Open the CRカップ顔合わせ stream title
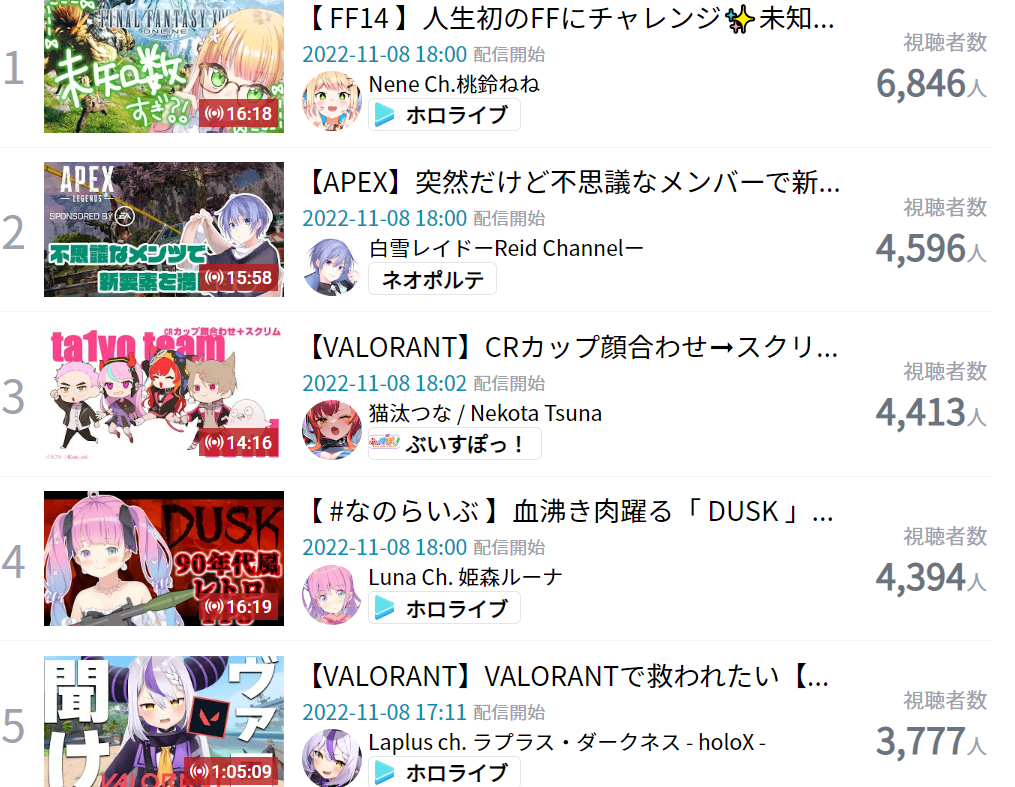 point(570,347)
